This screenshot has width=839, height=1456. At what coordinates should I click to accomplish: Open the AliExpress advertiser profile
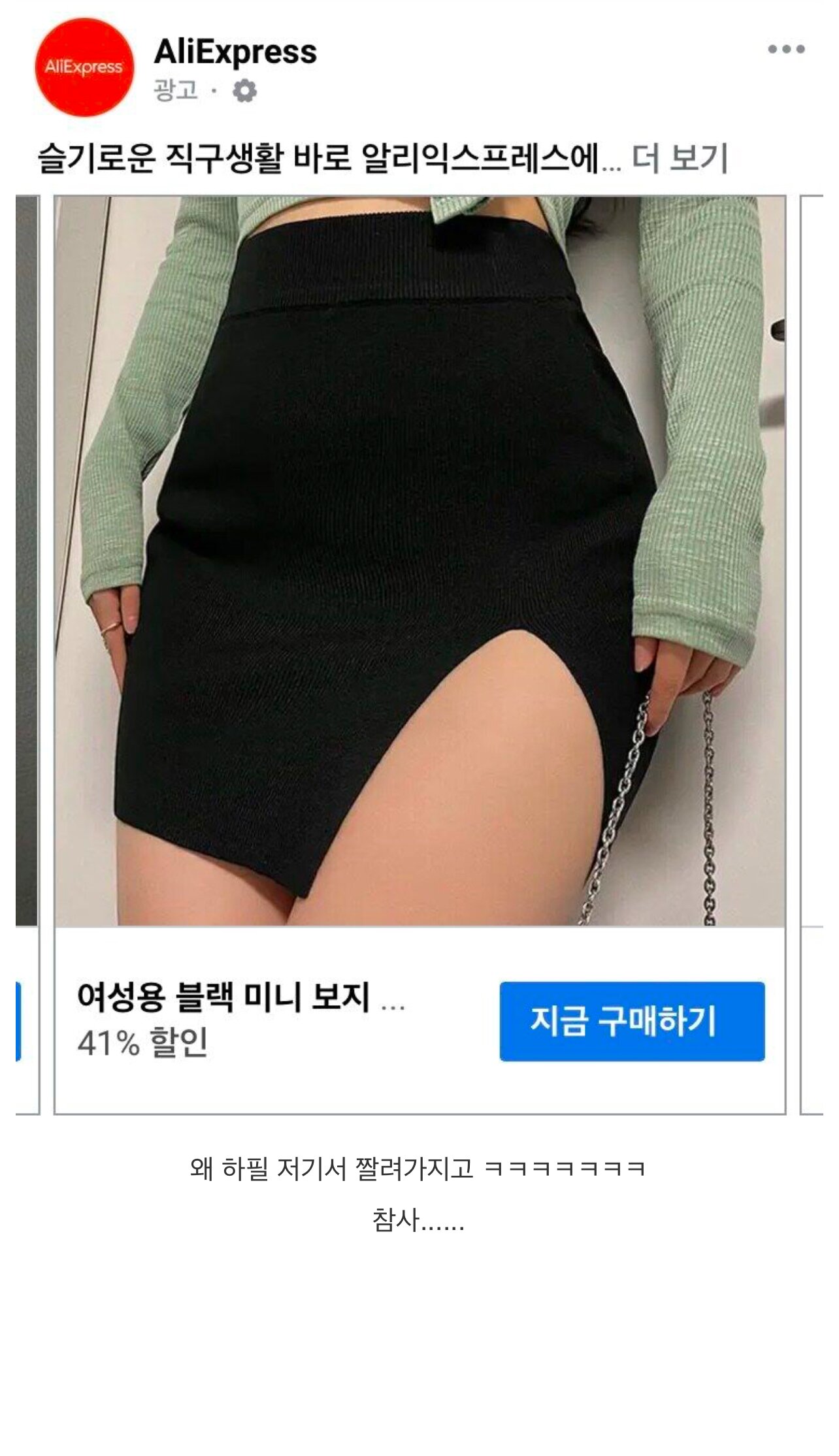(235, 52)
